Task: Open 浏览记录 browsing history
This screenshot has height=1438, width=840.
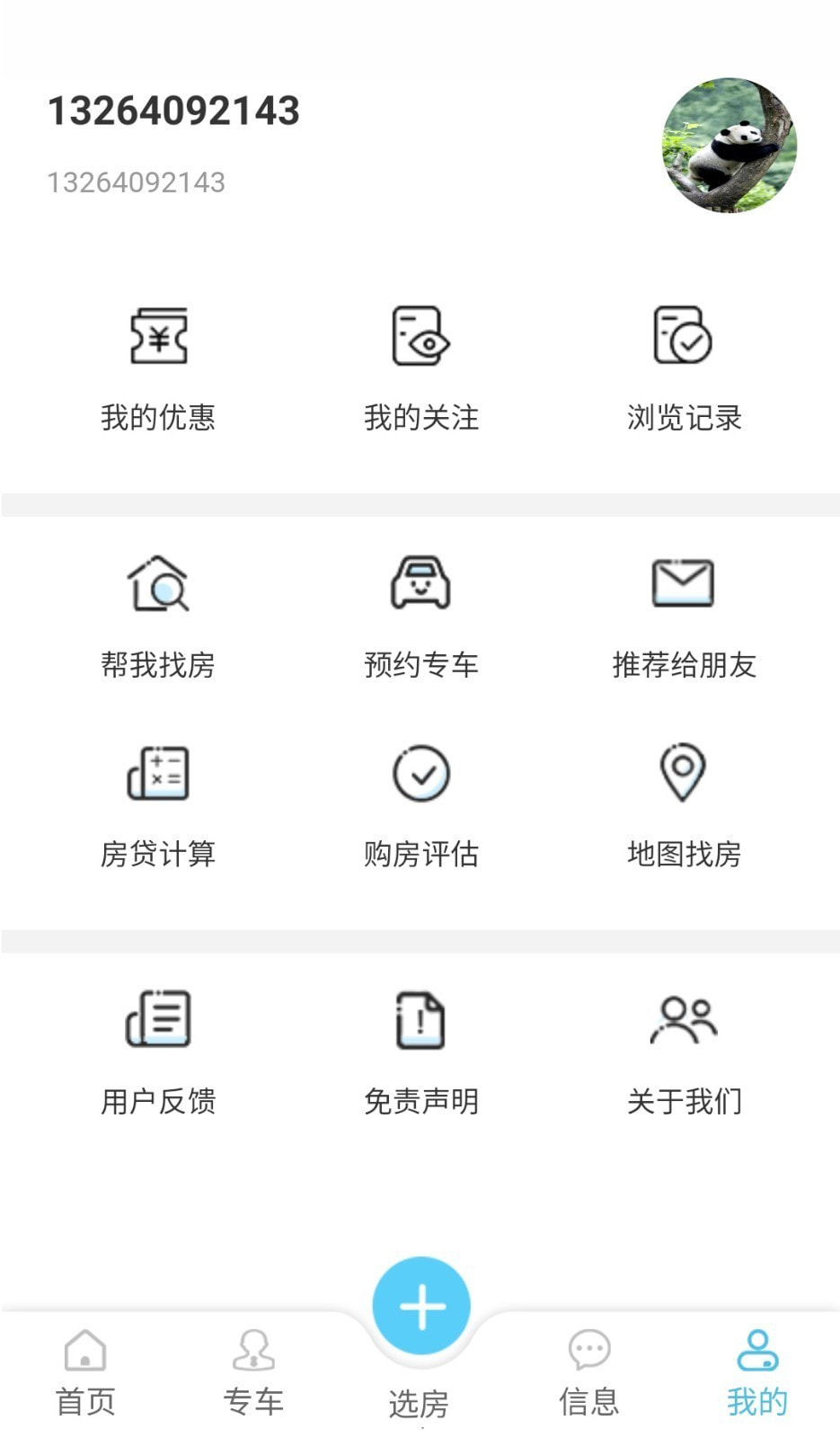Action: coord(684,368)
